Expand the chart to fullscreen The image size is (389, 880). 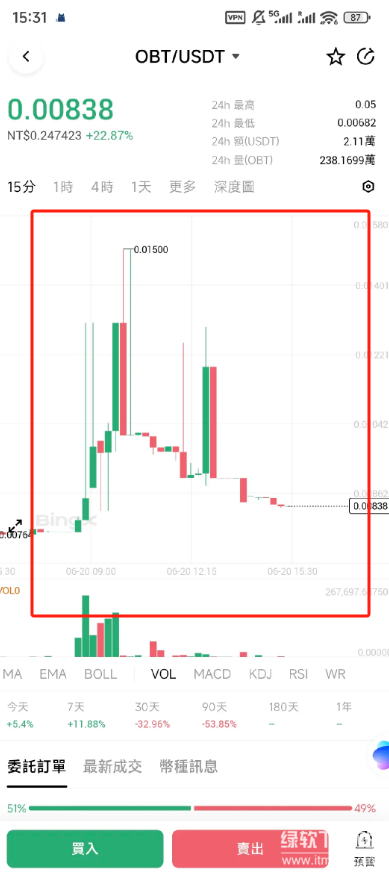click(x=15, y=526)
